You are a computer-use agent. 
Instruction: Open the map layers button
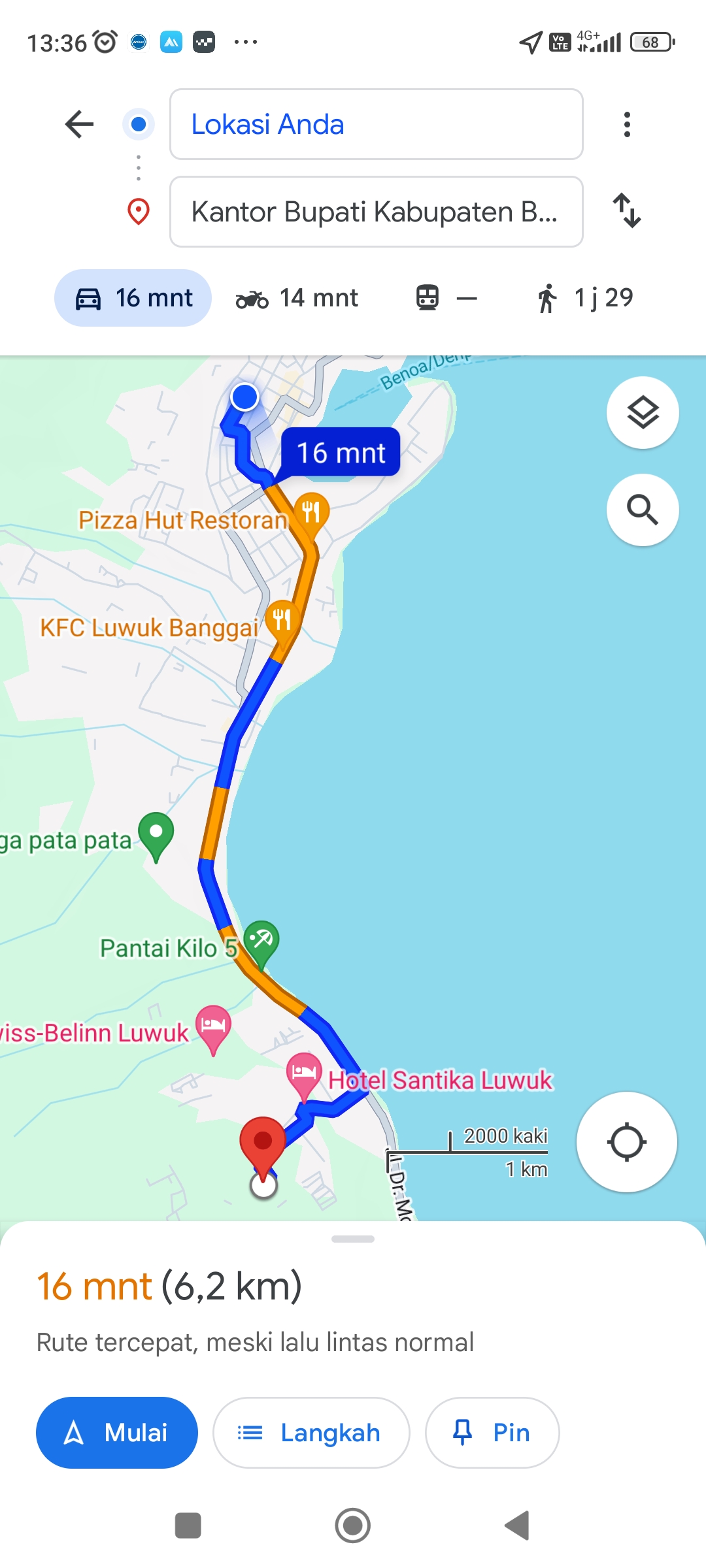643,413
